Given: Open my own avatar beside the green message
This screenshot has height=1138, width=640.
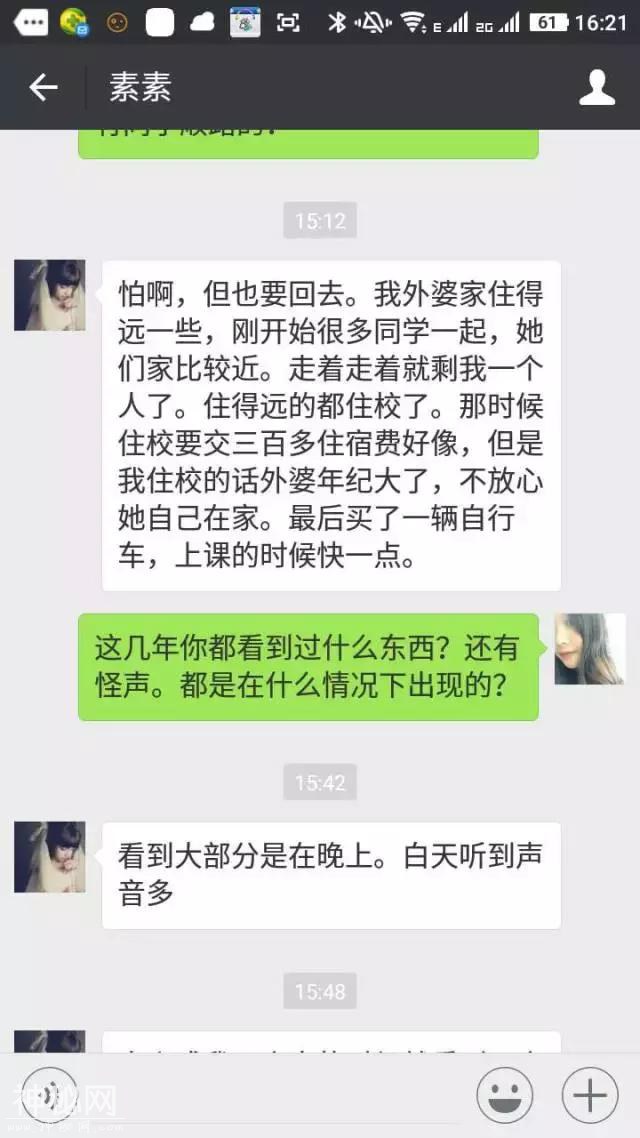Looking at the screenshot, I should click(x=590, y=649).
